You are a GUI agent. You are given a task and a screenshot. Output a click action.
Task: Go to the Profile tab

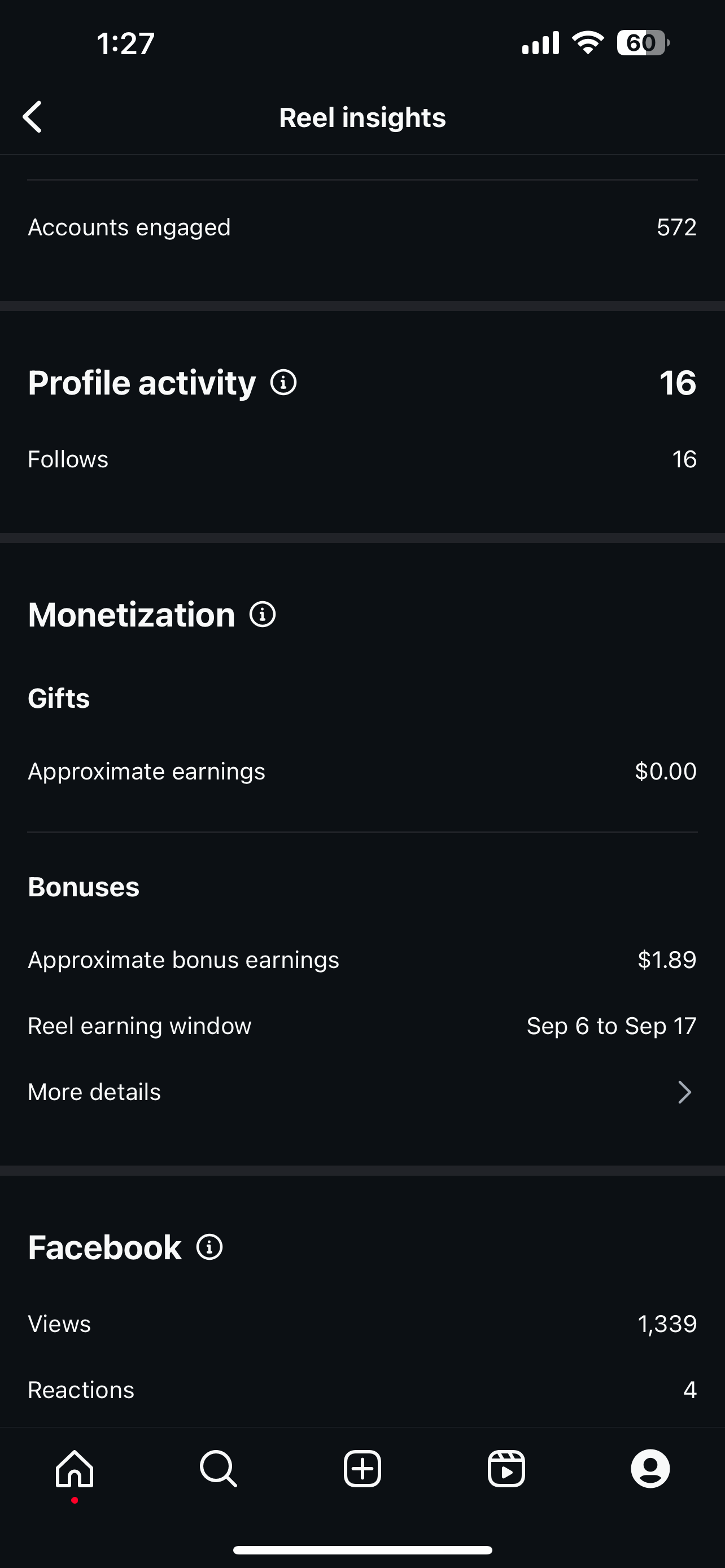(x=650, y=1469)
